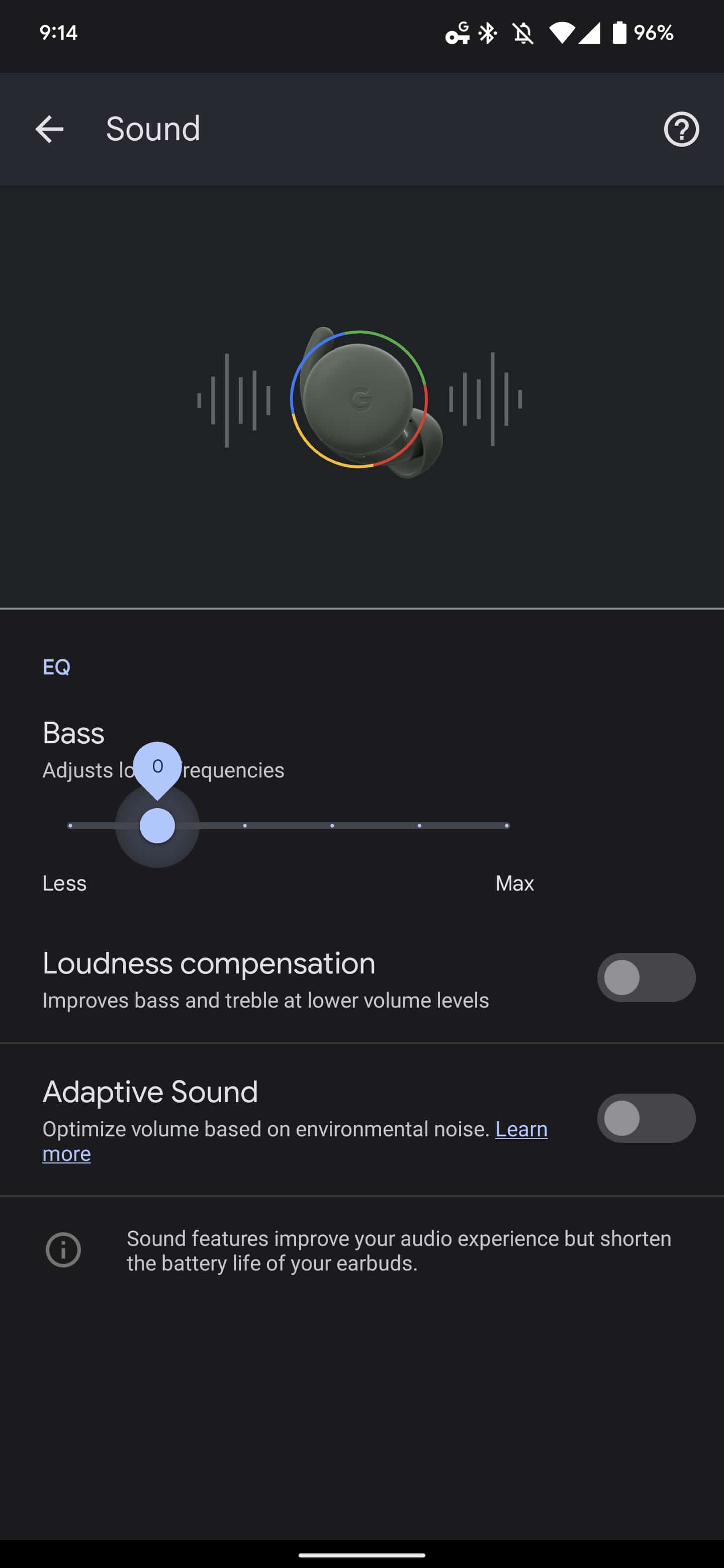
Task: Click the back arrow to leave Sound settings
Action: pos(50,129)
